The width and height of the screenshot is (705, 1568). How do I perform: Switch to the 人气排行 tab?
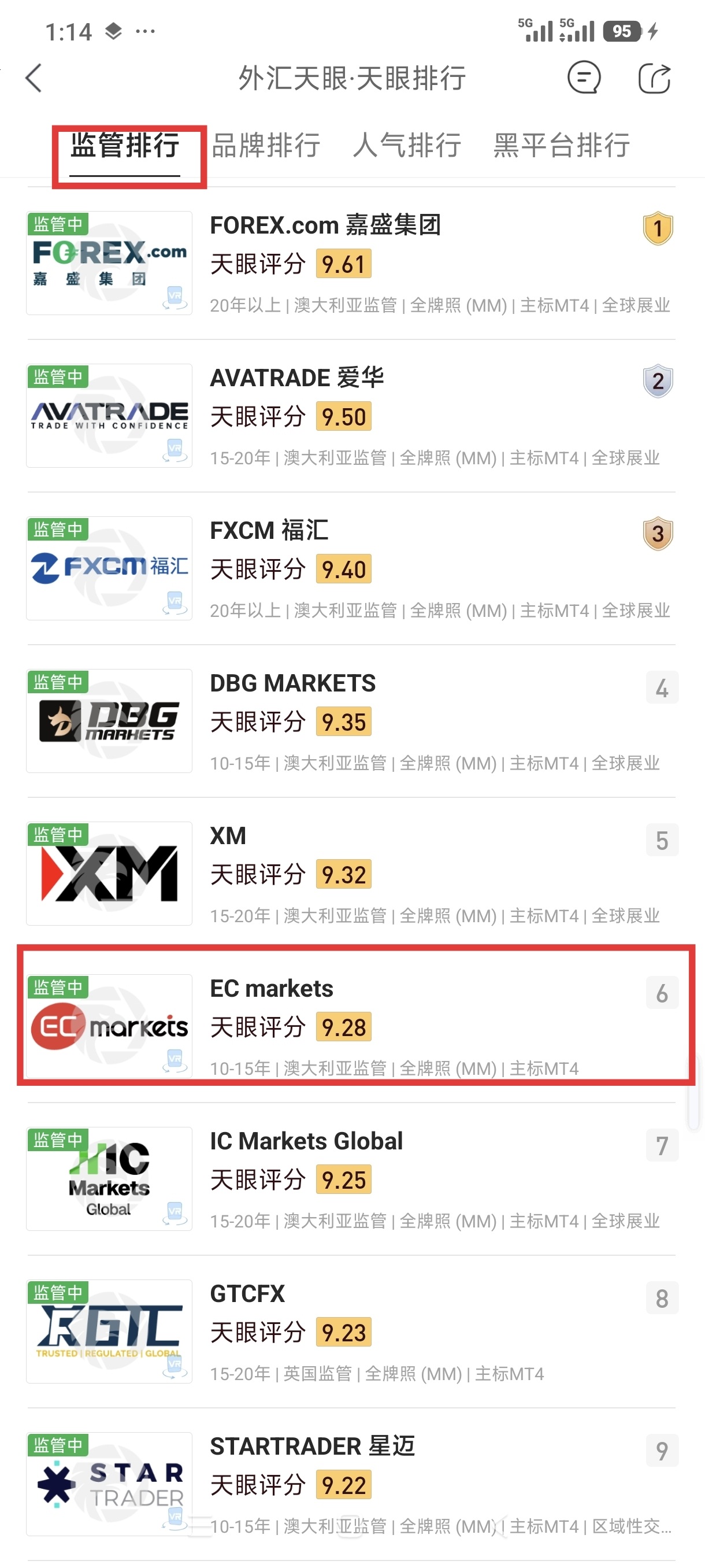tap(407, 146)
